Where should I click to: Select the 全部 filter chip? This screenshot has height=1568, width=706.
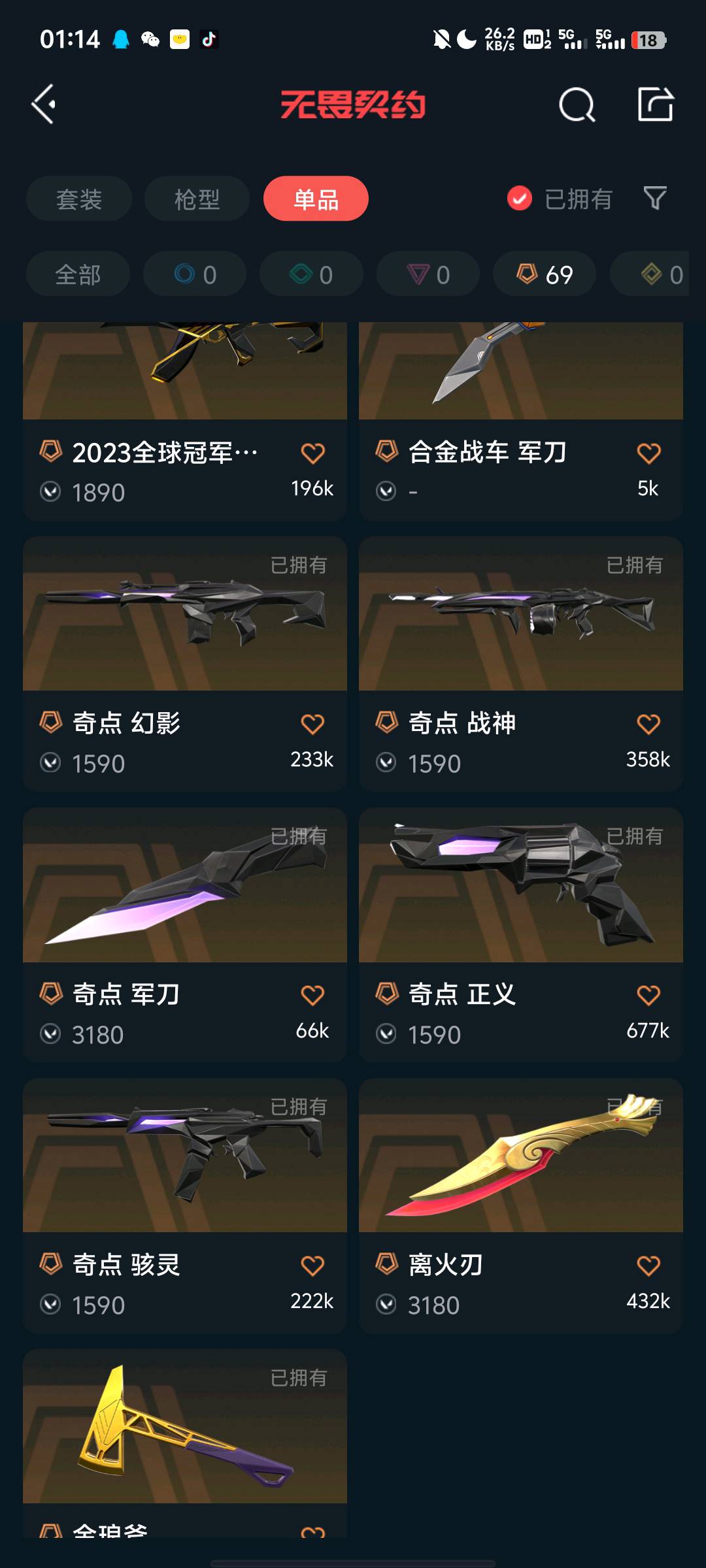[78, 274]
